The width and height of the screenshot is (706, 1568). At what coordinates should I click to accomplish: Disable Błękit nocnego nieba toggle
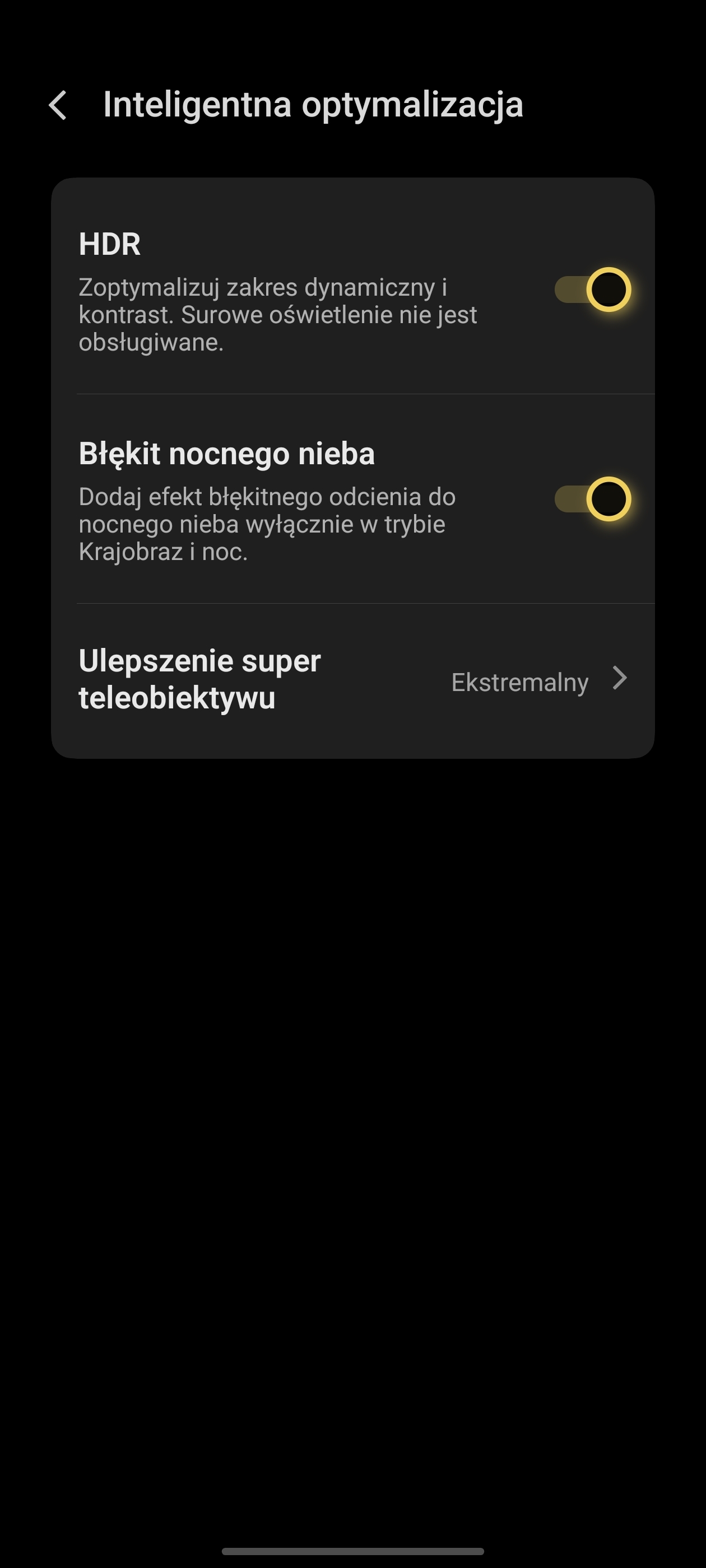[592, 499]
